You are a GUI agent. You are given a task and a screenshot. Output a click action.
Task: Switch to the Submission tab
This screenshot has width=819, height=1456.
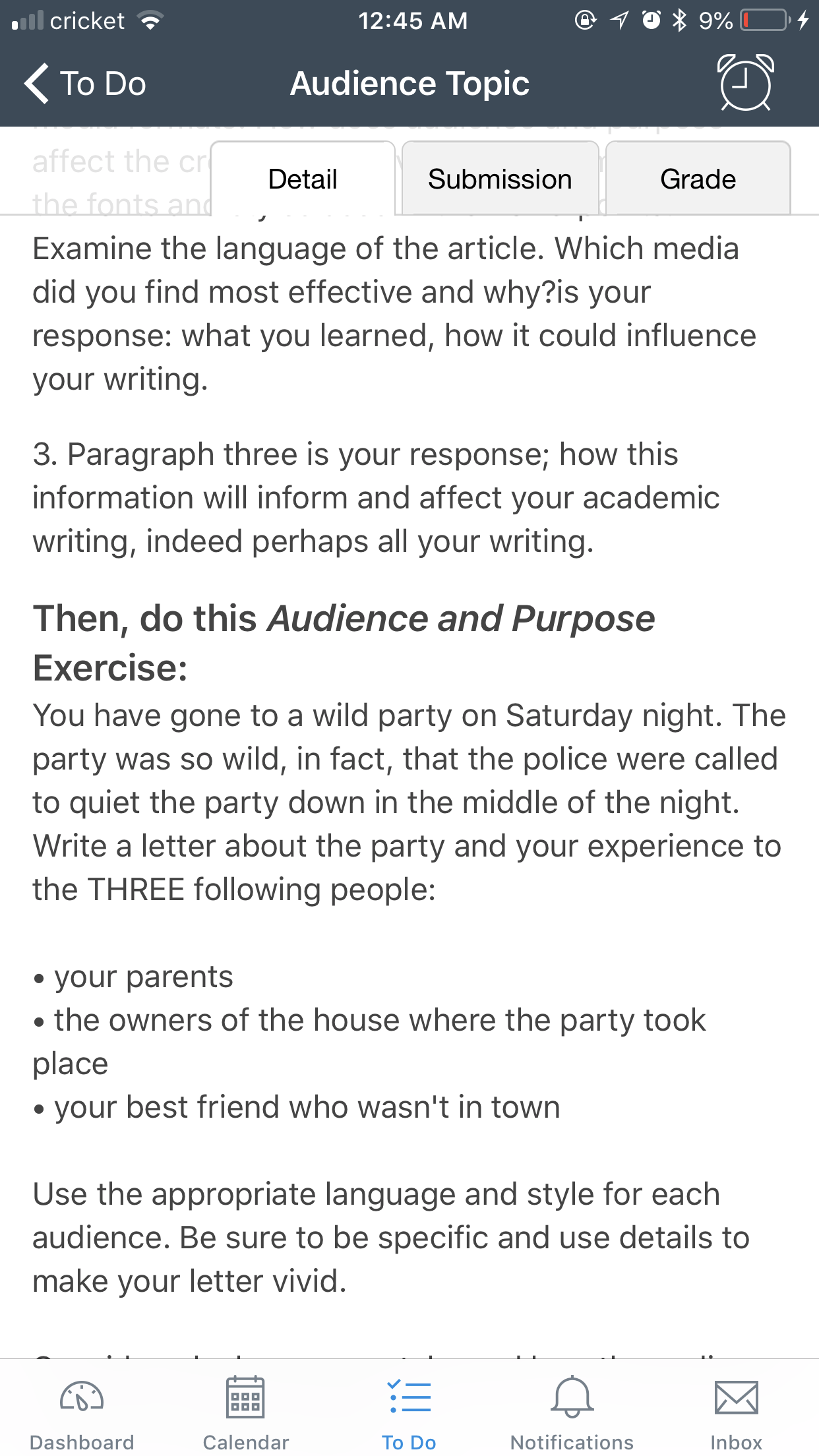point(500,179)
